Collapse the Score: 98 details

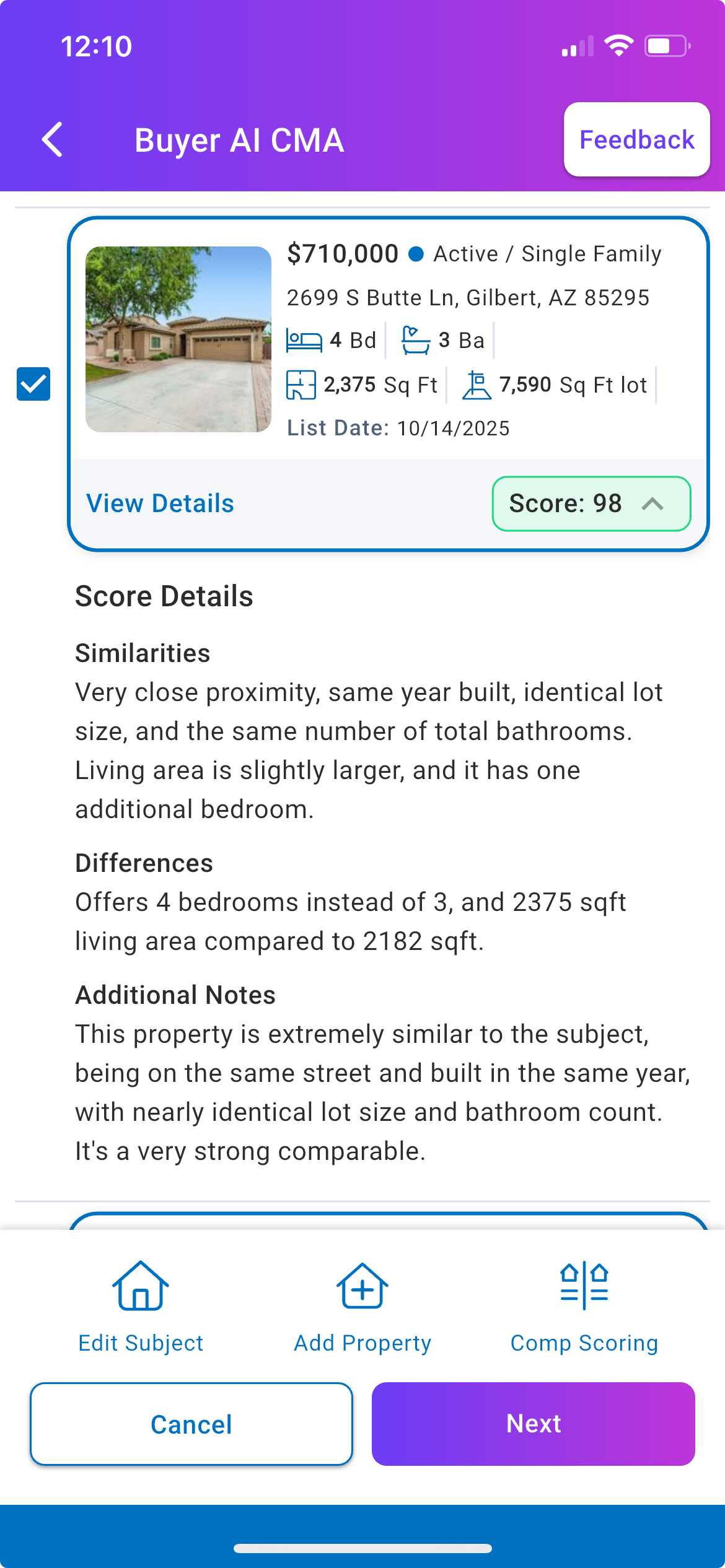pyautogui.click(x=591, y=503)
